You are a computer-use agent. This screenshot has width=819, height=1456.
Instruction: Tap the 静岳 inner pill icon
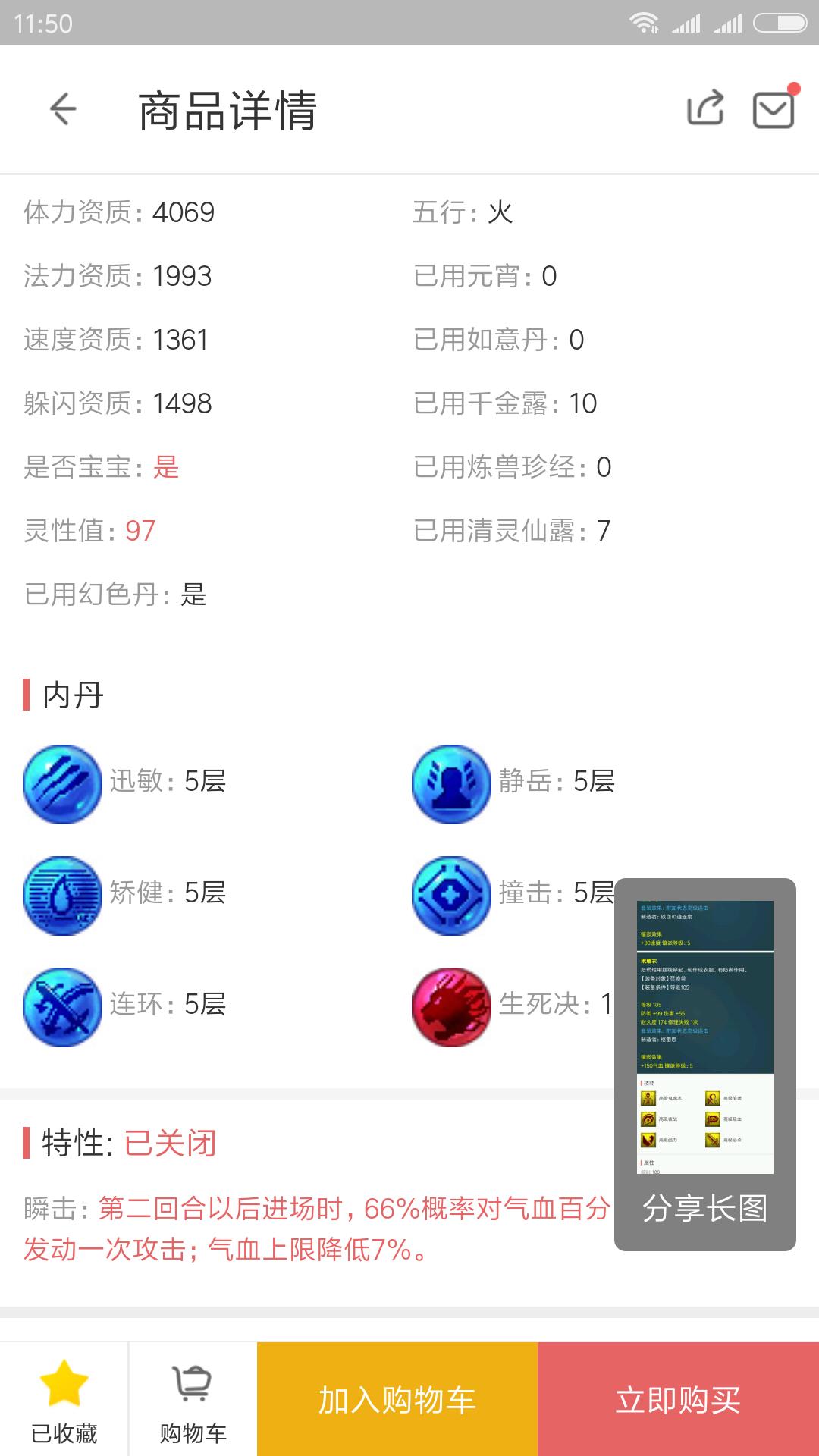pos(451,783)
